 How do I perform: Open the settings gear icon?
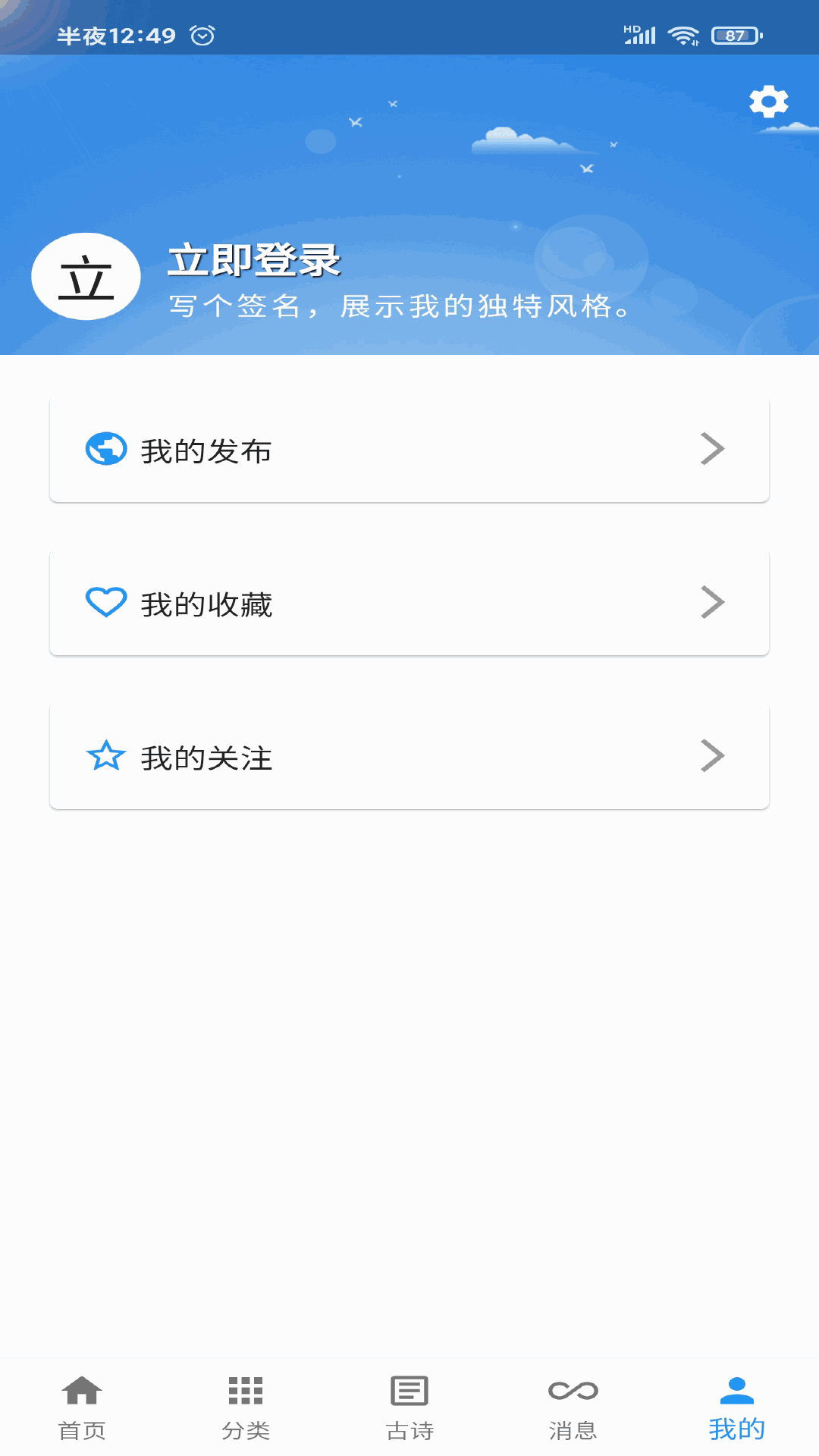click(768, 102)
